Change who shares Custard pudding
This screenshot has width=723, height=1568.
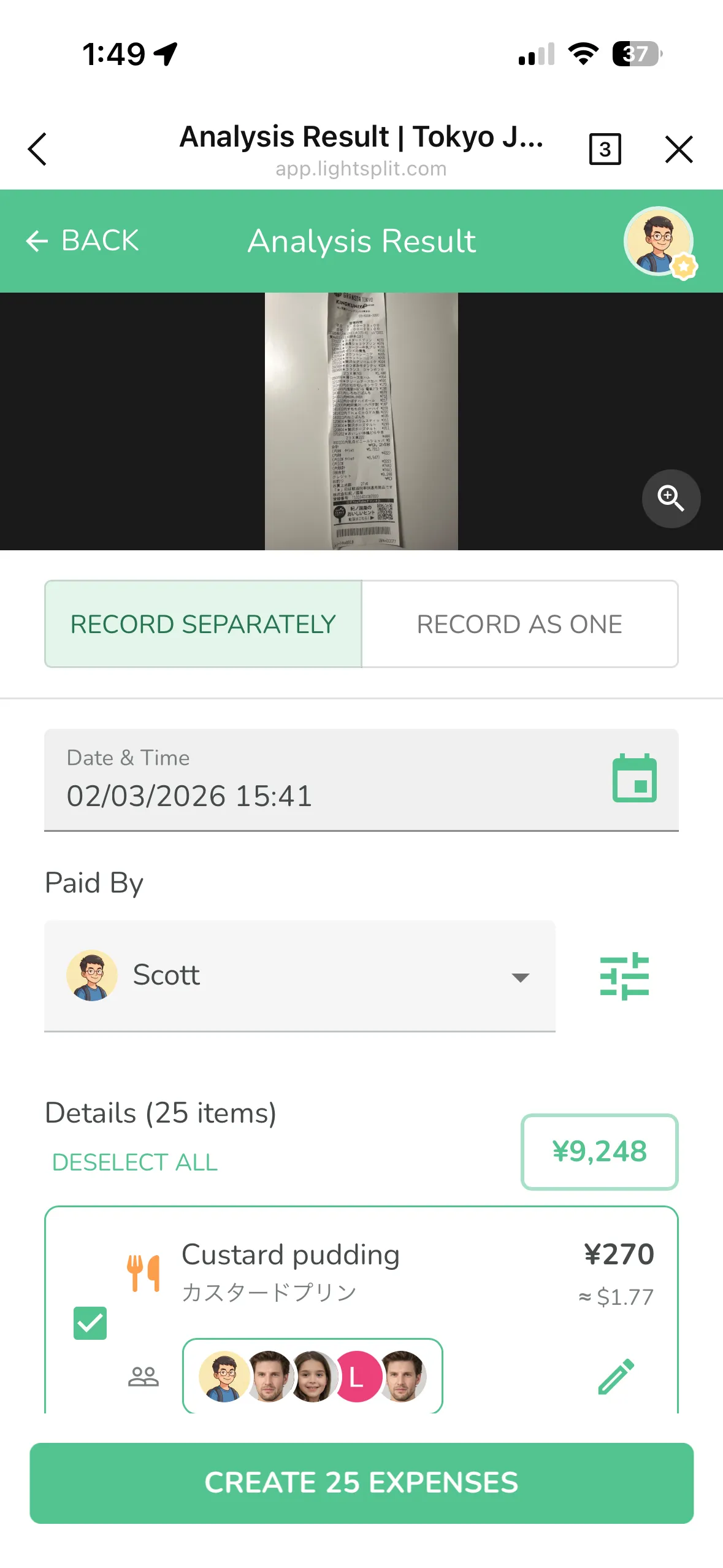pyautogui.click(x=312, y=1377)
